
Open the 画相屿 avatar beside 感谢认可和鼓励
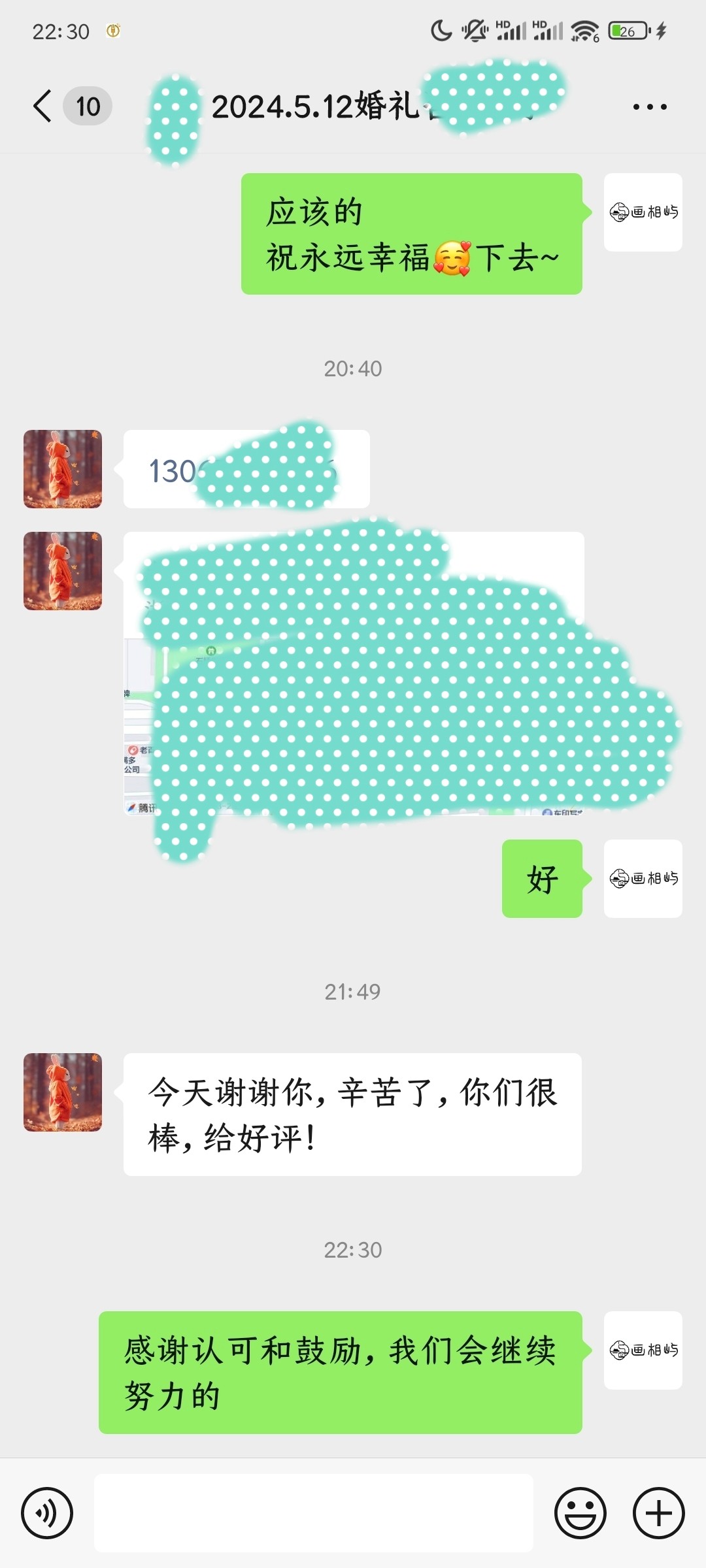tap(643, 1350)
